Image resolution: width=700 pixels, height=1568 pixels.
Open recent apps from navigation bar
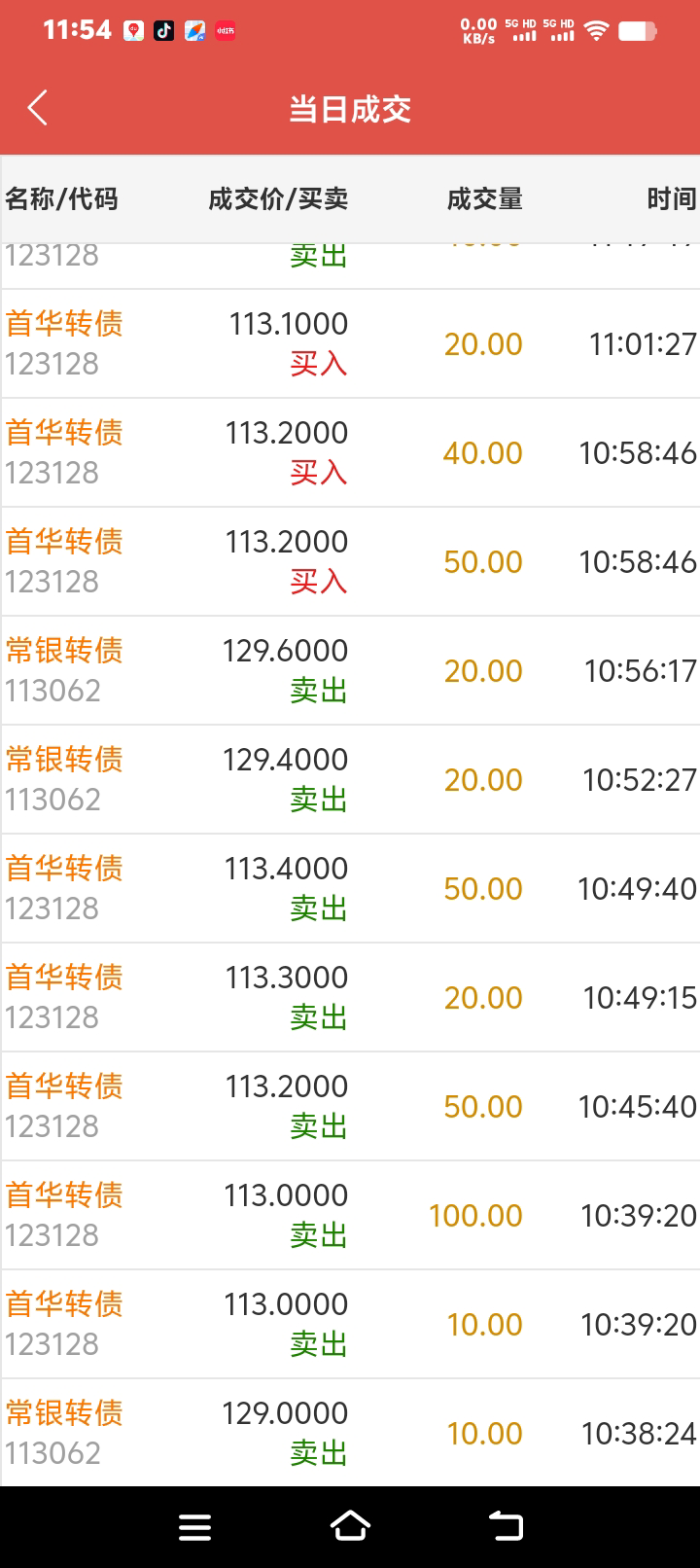tap(194, 1527)
